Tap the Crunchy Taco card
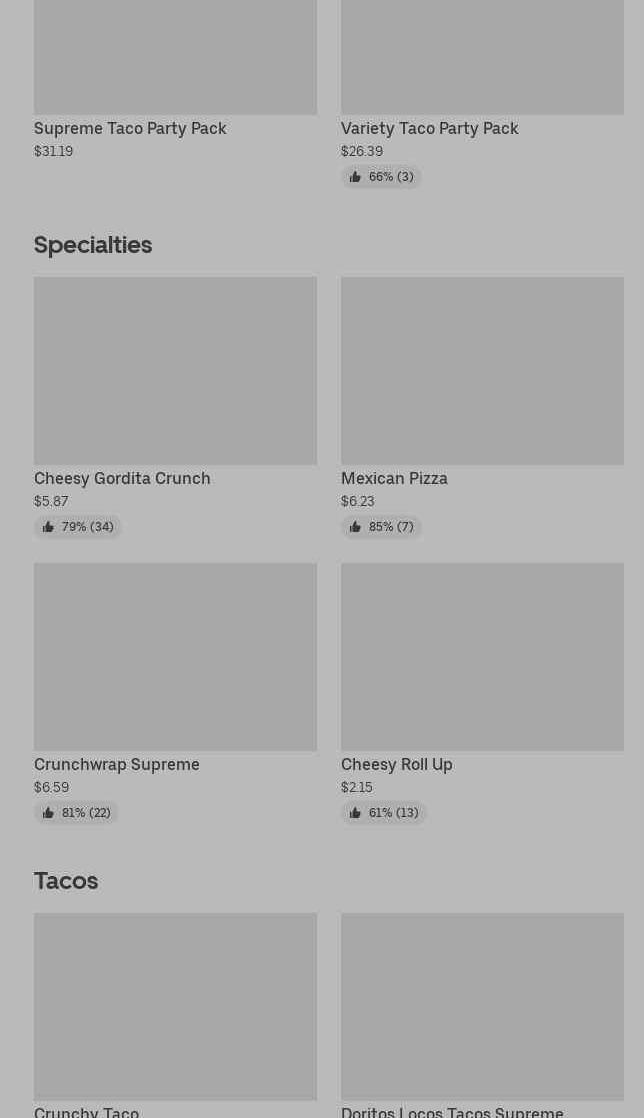Screen dimensions: 644x1118 click(x=175, y=1015)
